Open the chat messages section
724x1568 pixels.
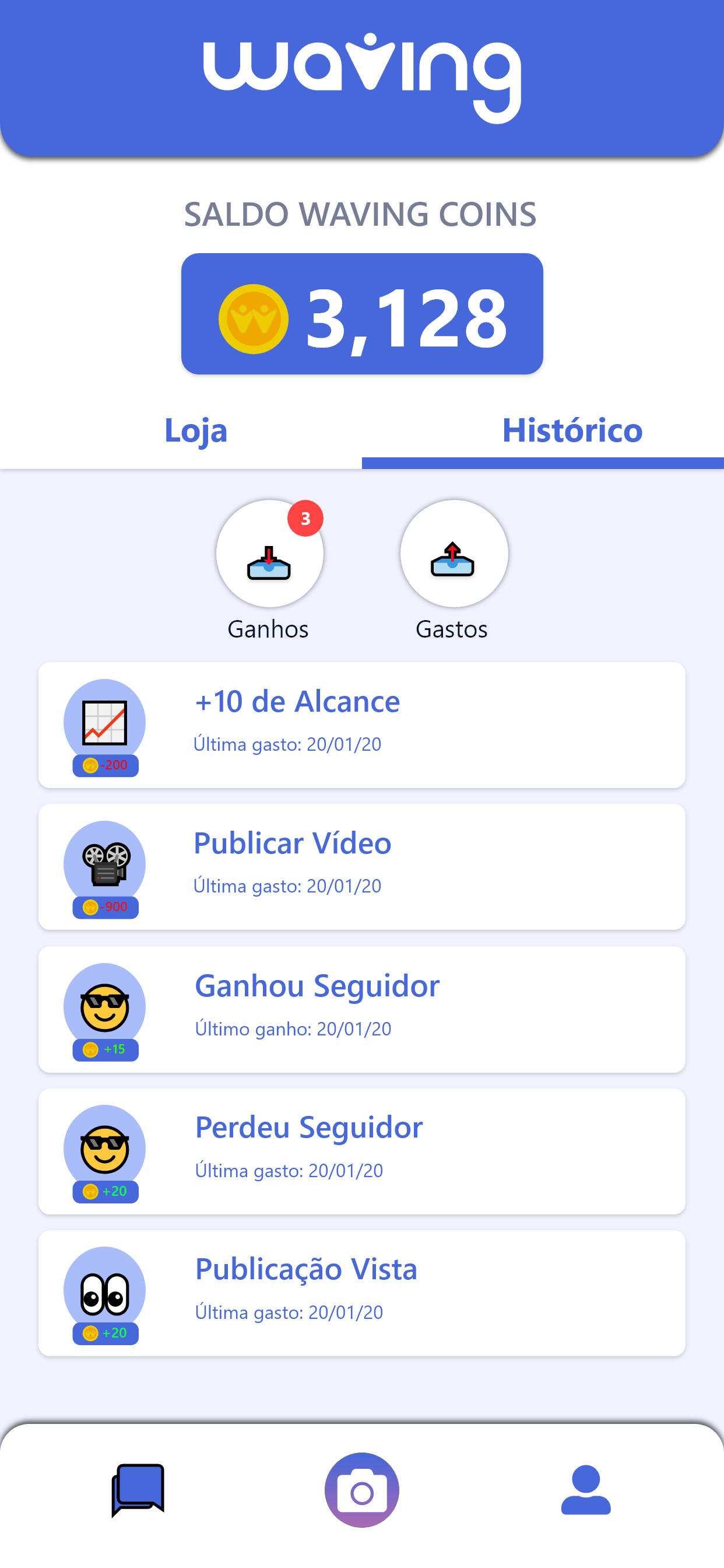[138, 1490]
